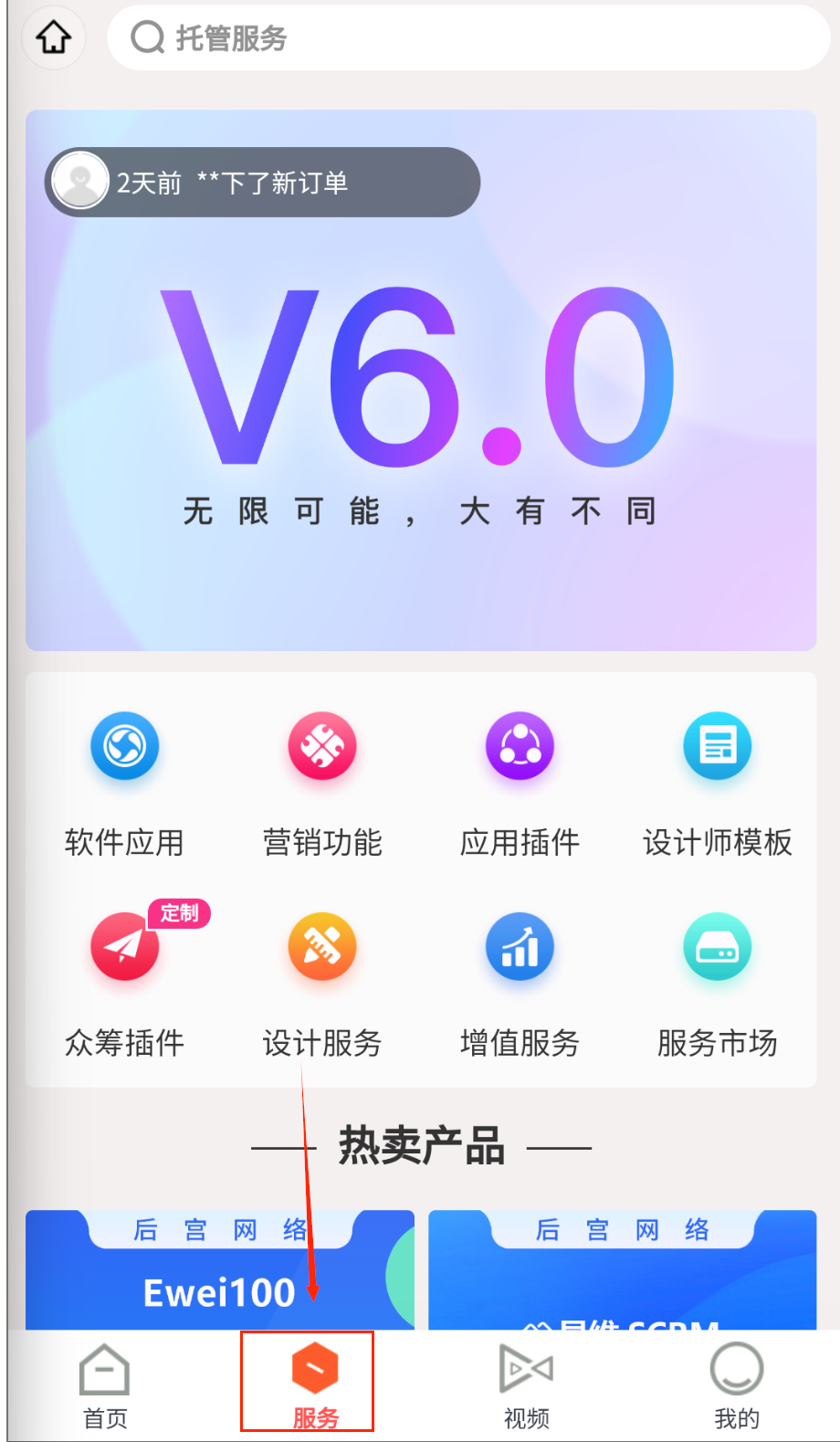Open the 托管服务 search box
This screenshot has width=840, height=1442.
tap(467, 38)
